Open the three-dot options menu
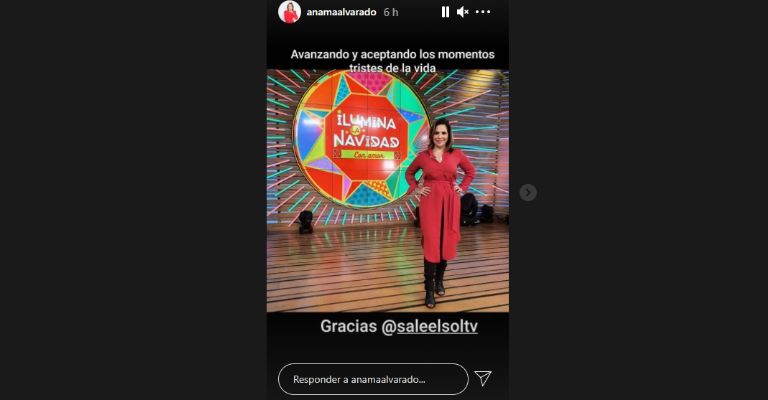This screenshot has height=400, width=768. coord(483,12)
